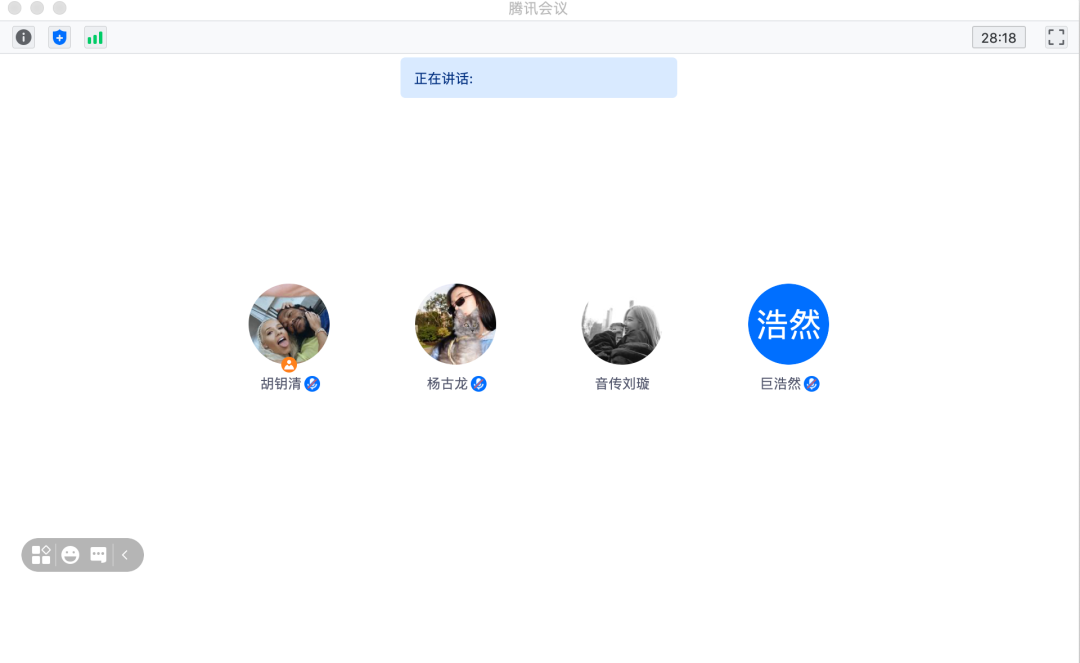The width and height of the screenshot is (1080, 663).
Task: Enter full screen mode
Action: click(x=1056, y=38)
